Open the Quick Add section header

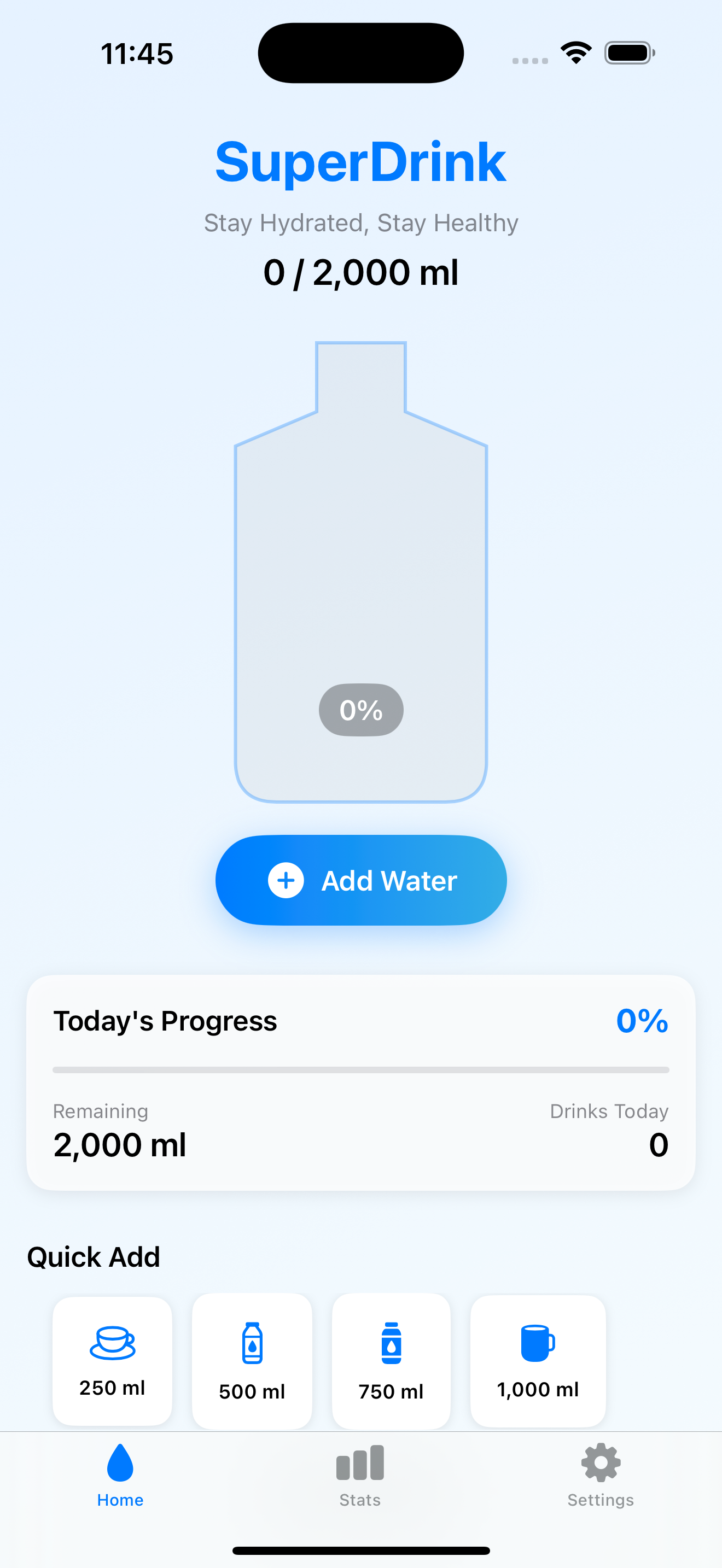tap(92, 1256)
